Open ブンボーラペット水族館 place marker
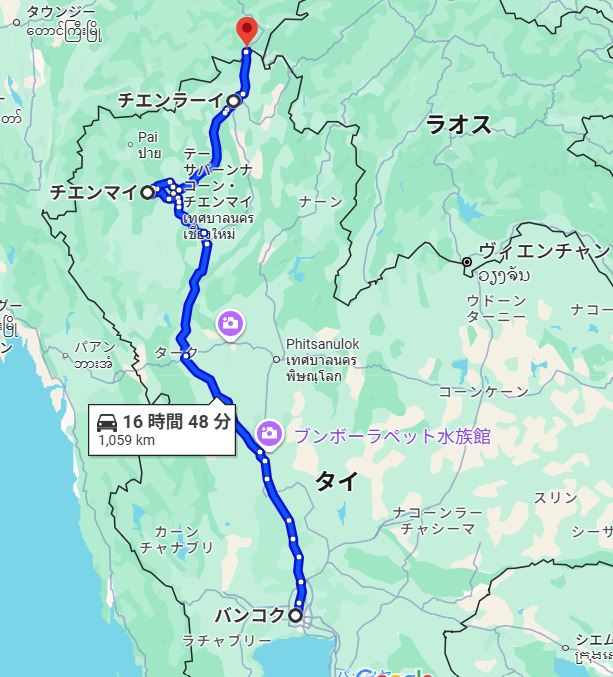Screen dimensions: 613x677 268,434
